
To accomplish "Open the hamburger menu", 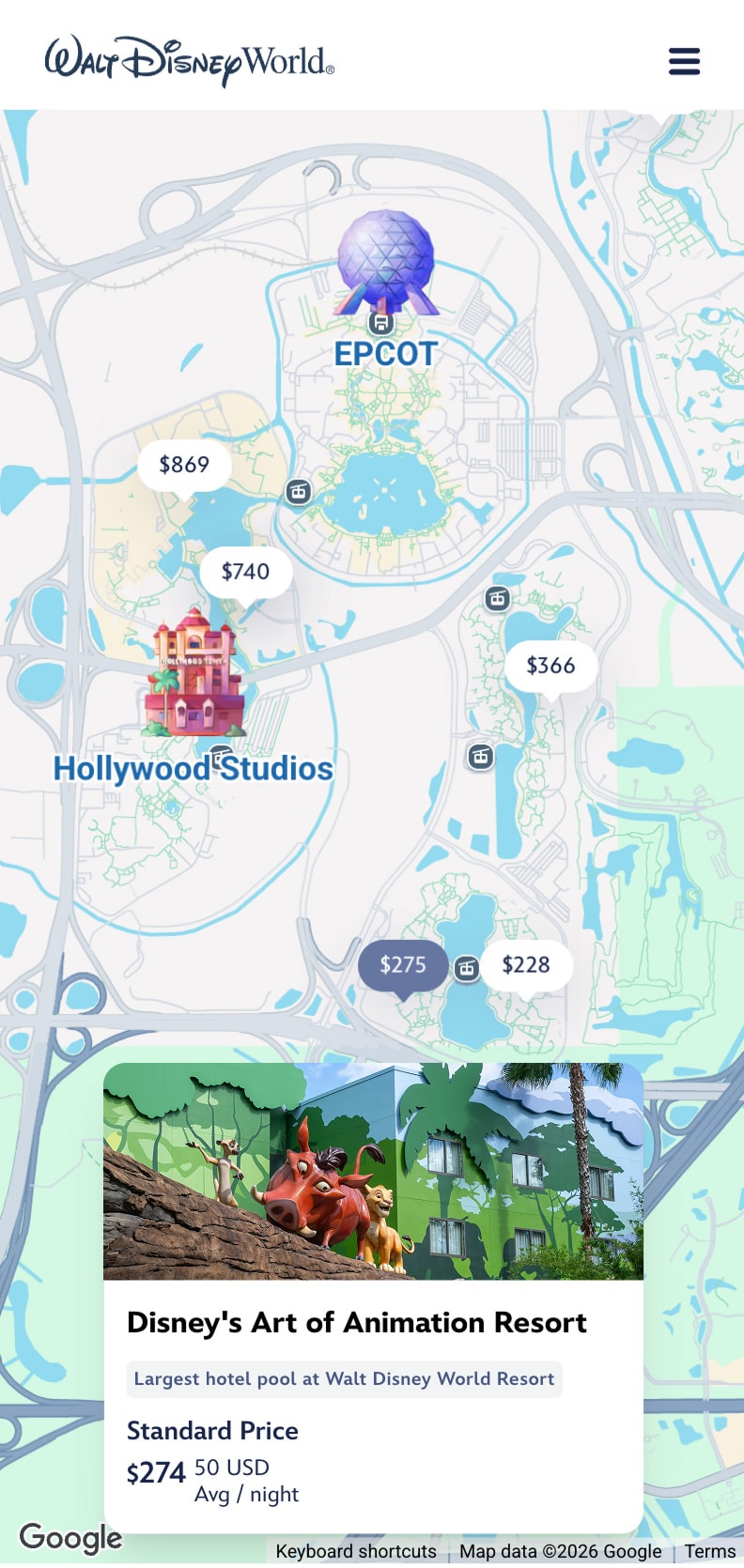I will (684, 61).
